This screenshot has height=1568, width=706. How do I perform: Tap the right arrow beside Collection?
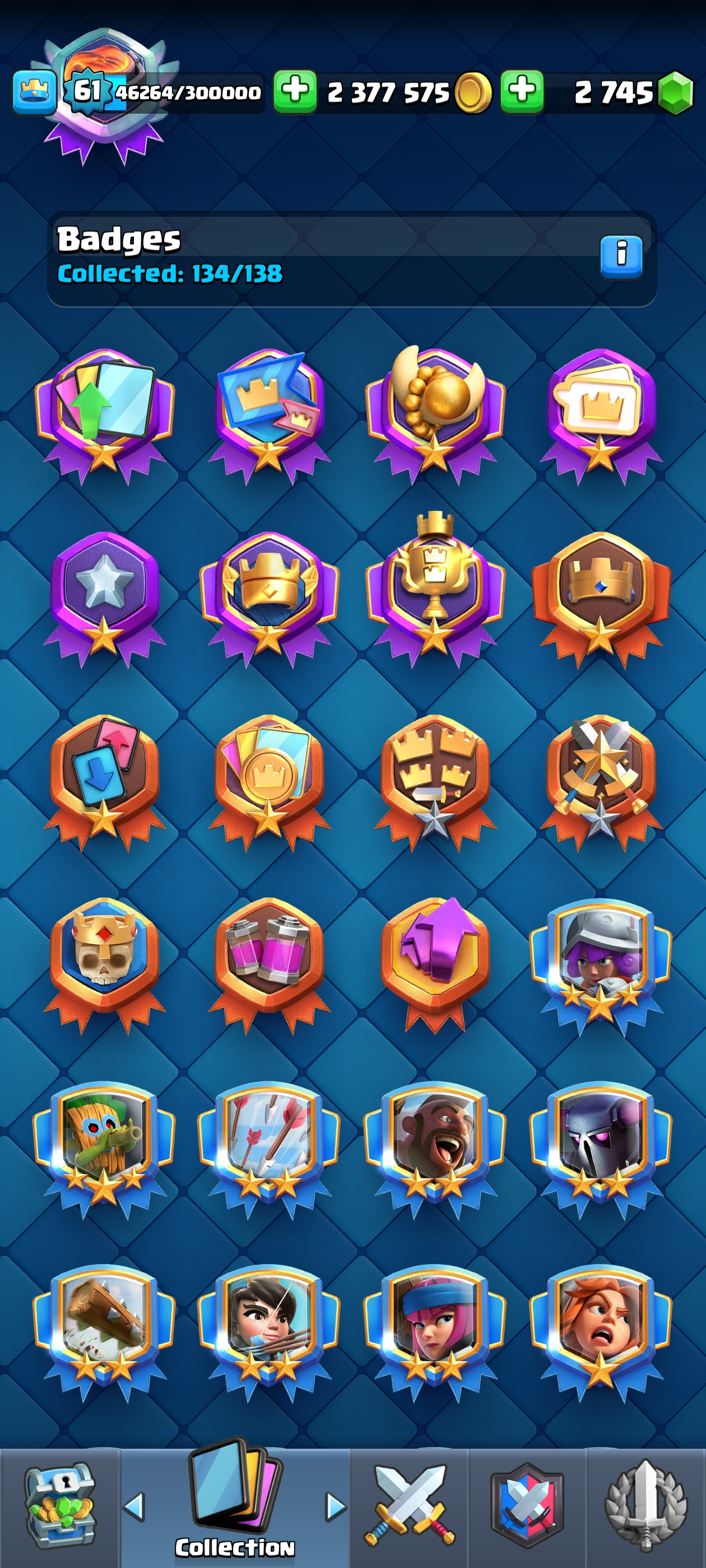pos(335,1506)
